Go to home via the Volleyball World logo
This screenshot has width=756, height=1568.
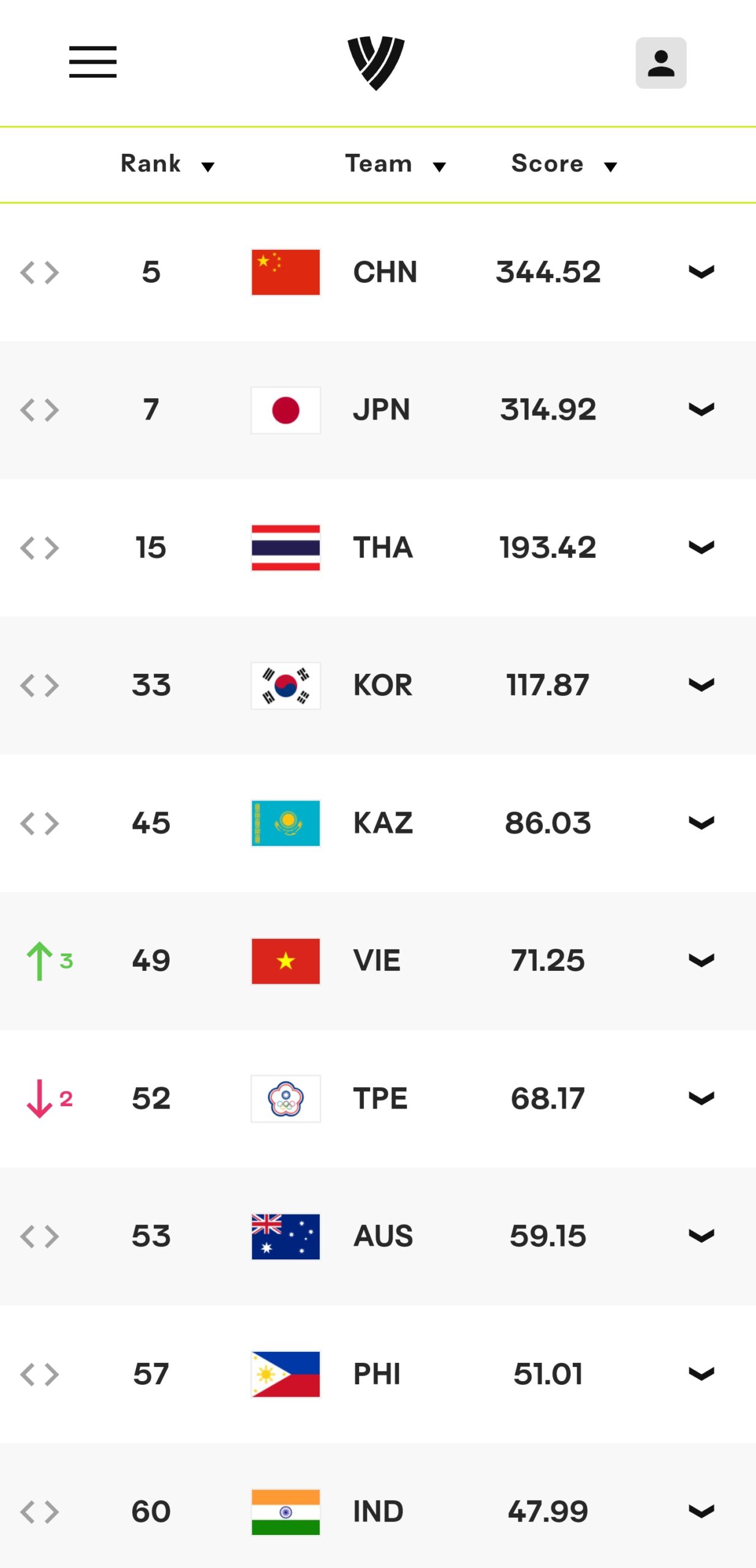click(x=376, y=62)
